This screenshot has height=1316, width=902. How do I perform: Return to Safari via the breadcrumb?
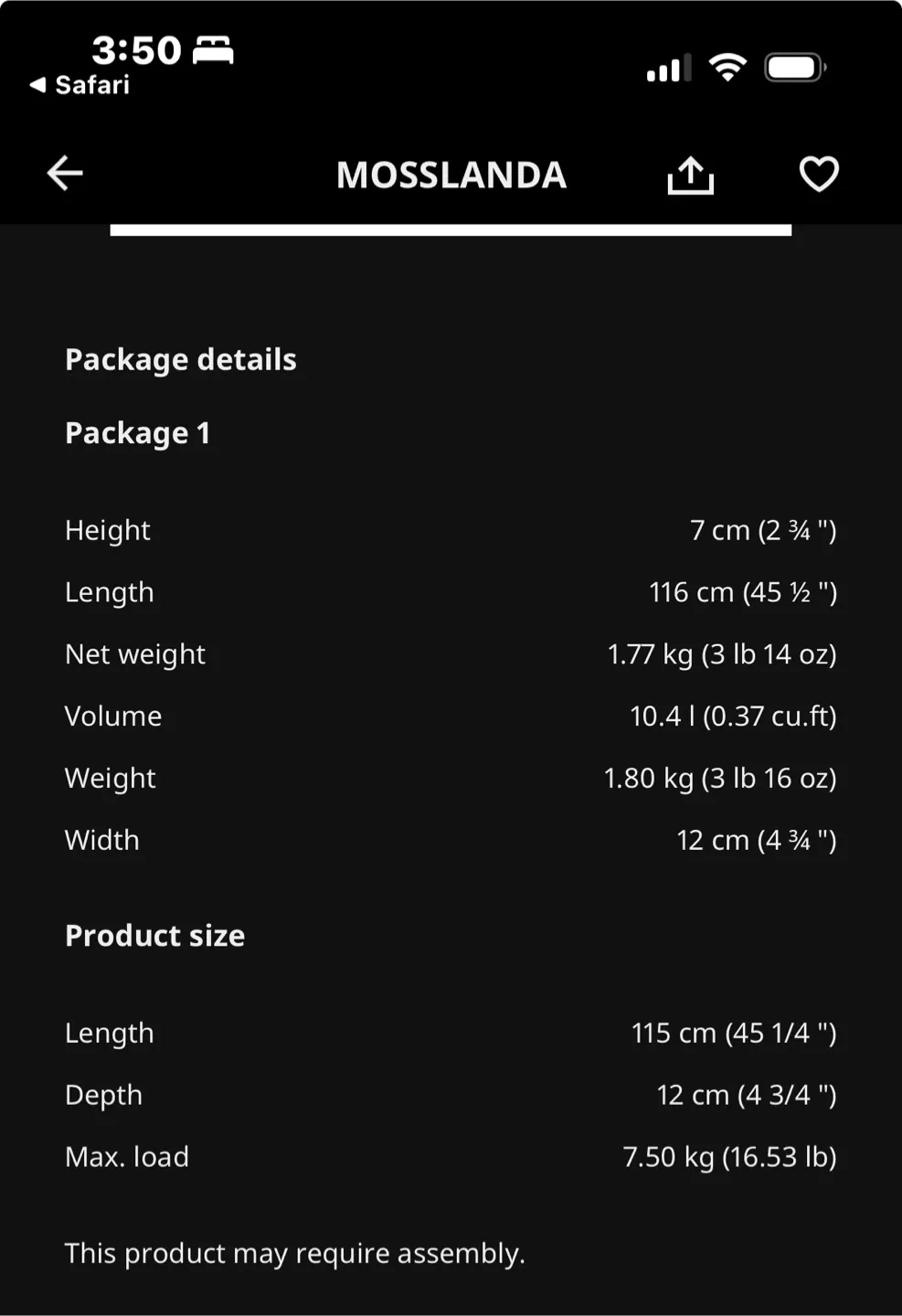(80, 85)
